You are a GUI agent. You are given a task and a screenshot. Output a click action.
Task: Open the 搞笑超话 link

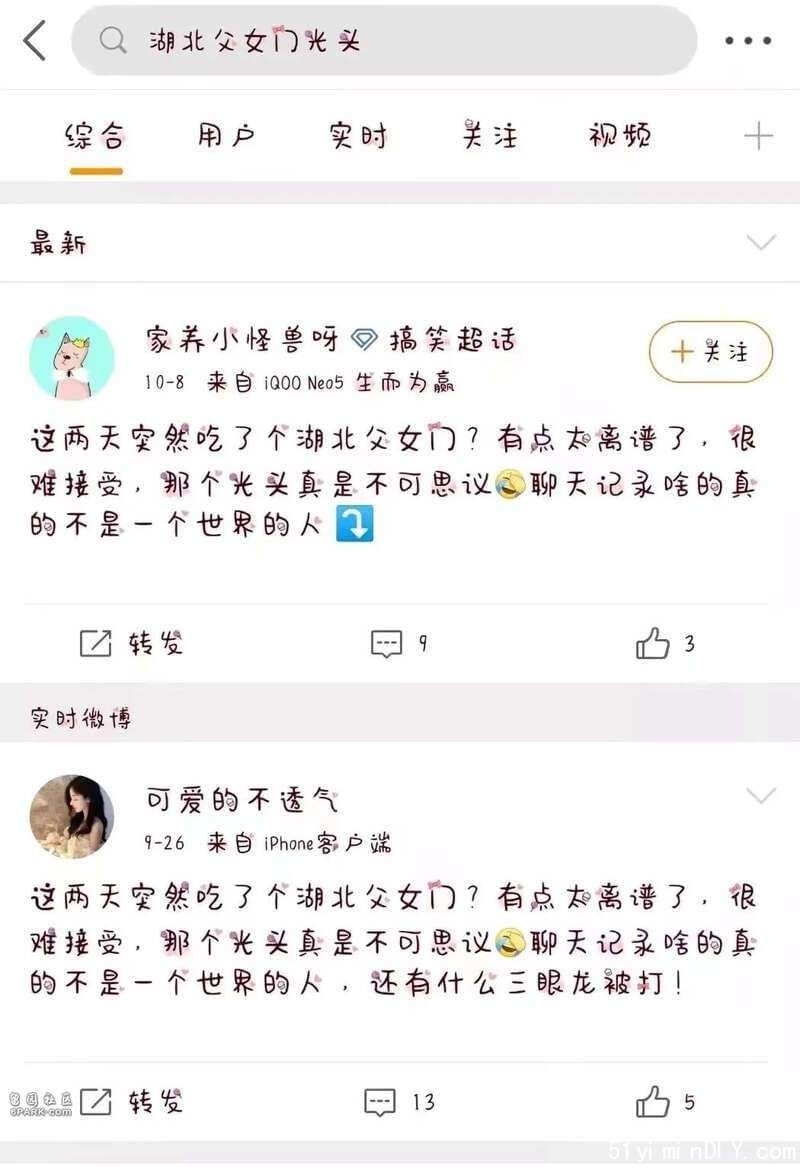(x=453, y=340)
